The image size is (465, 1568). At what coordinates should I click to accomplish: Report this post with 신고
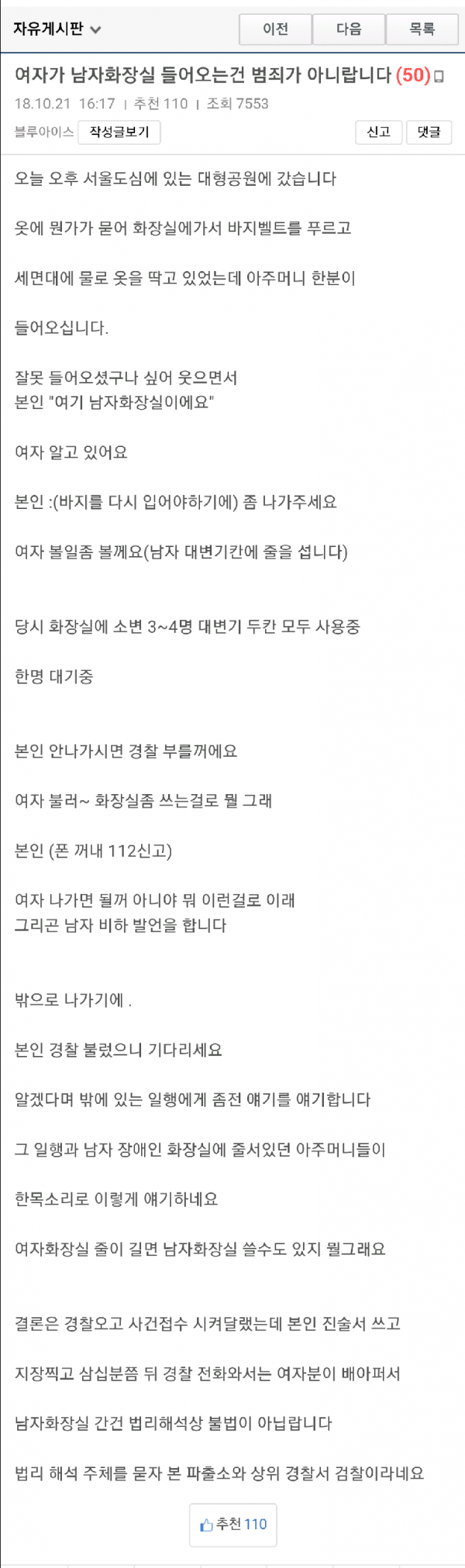(x=378, y=132)
